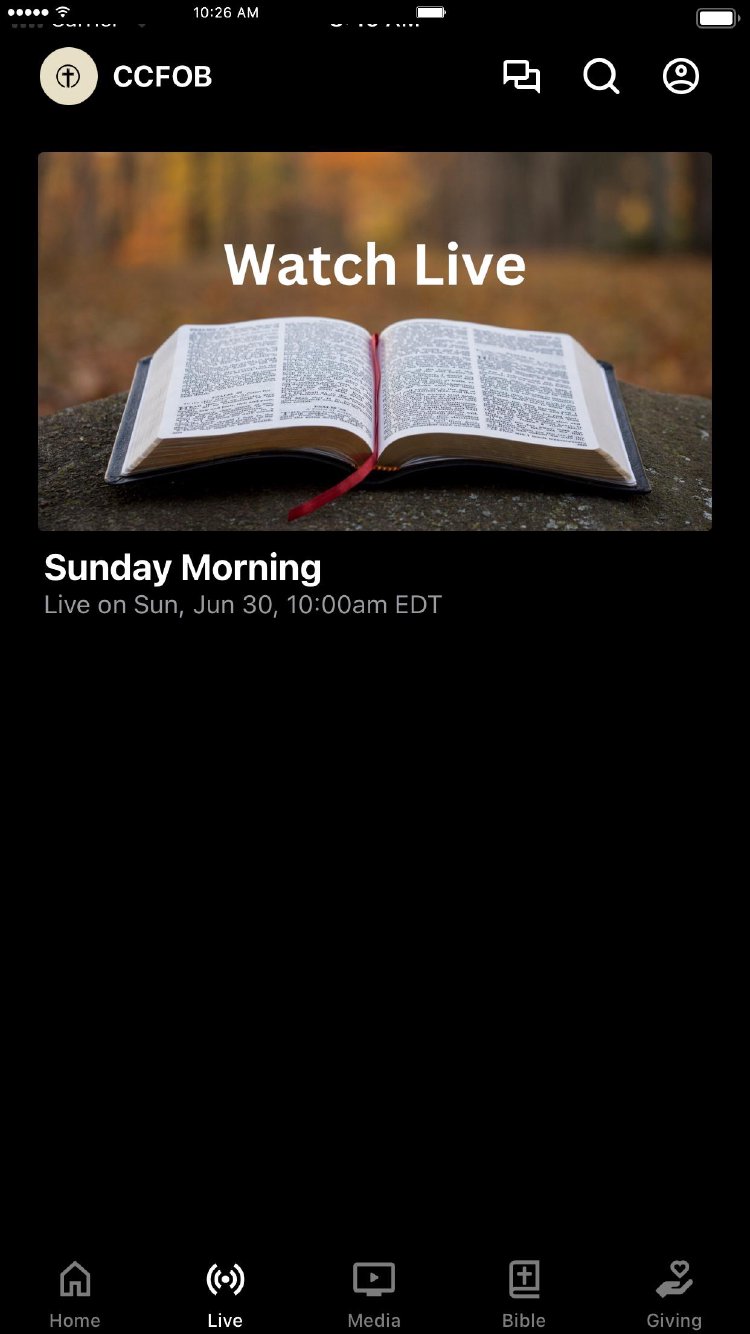This screenshot has height=1334, width=750.
Task: Go to the Media tab
Action: [374, 1294]
